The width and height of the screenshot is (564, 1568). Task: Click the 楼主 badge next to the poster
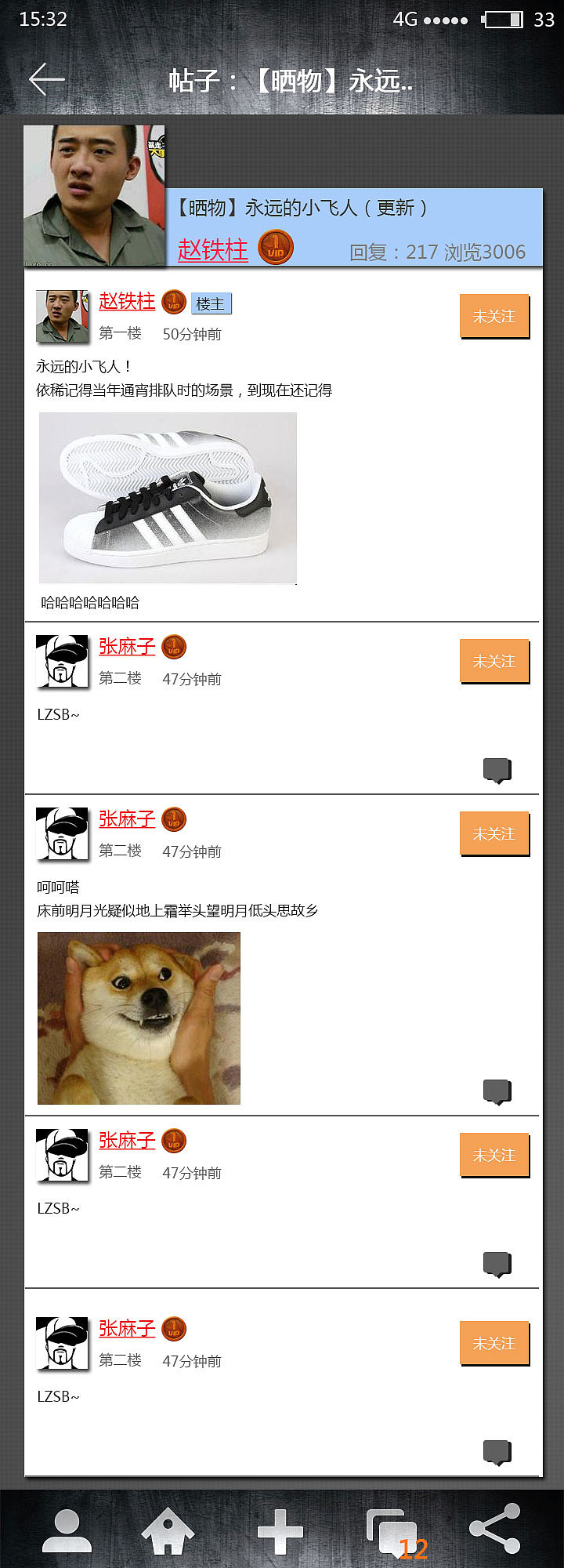click(x=210, y=302)
